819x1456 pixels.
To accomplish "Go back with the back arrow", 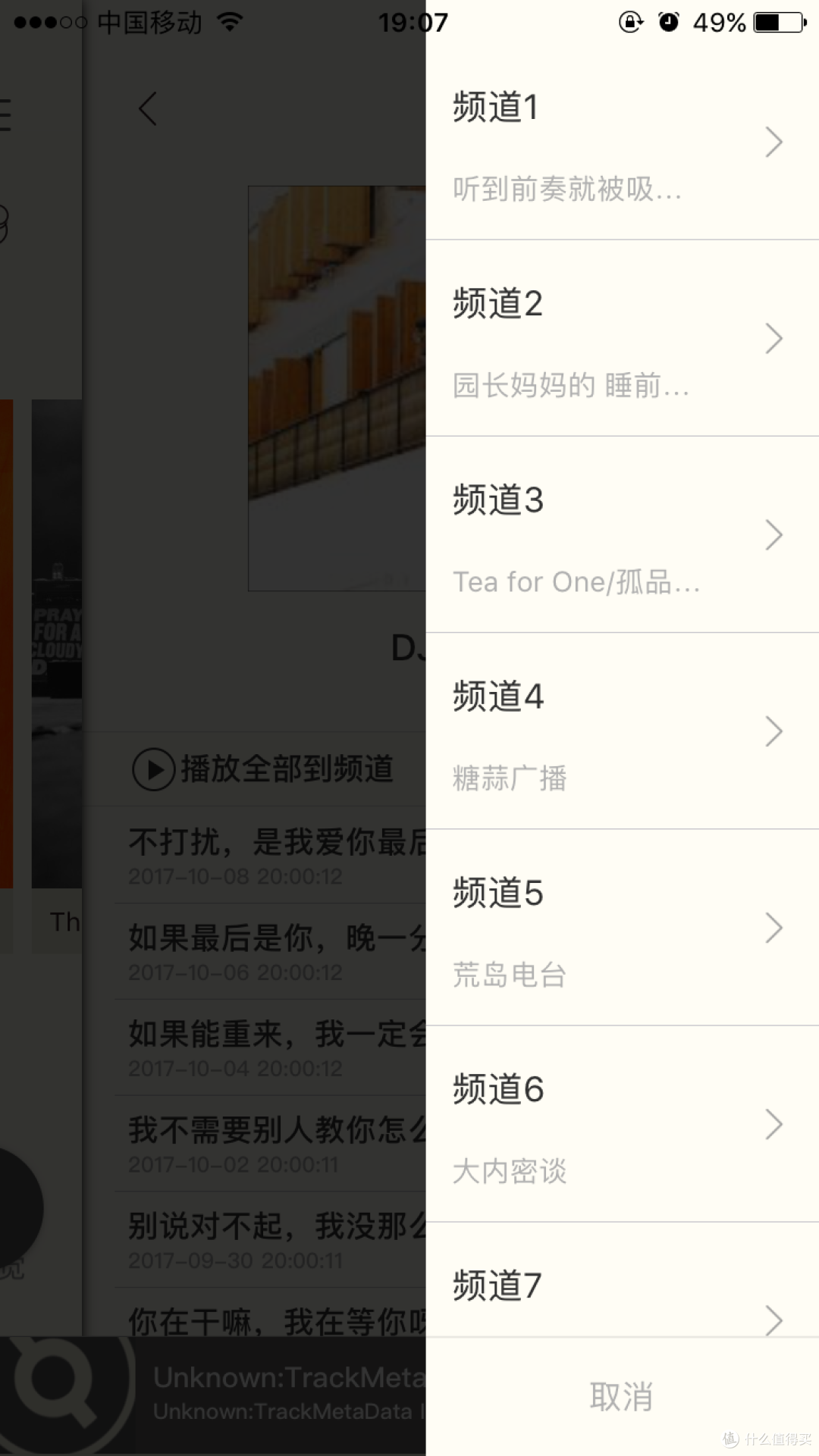I will [148, 108].
